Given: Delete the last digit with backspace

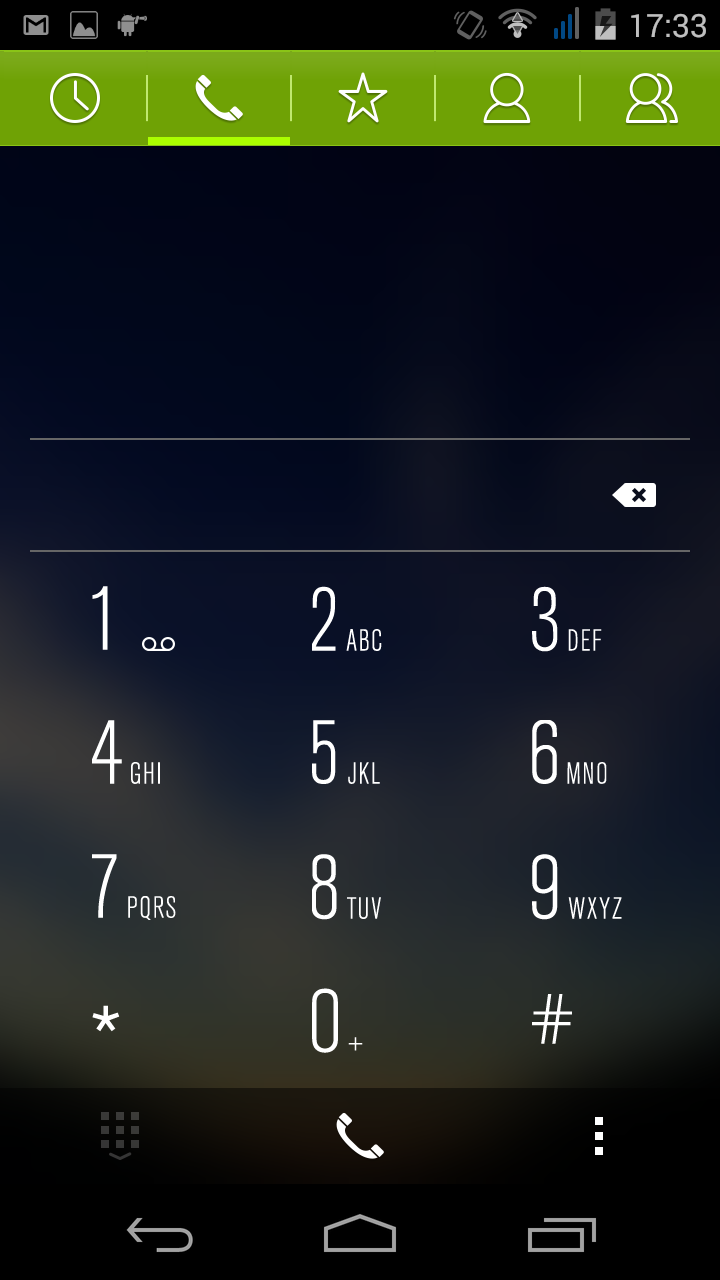Looking at the screenshot, I should coord(634,495).
